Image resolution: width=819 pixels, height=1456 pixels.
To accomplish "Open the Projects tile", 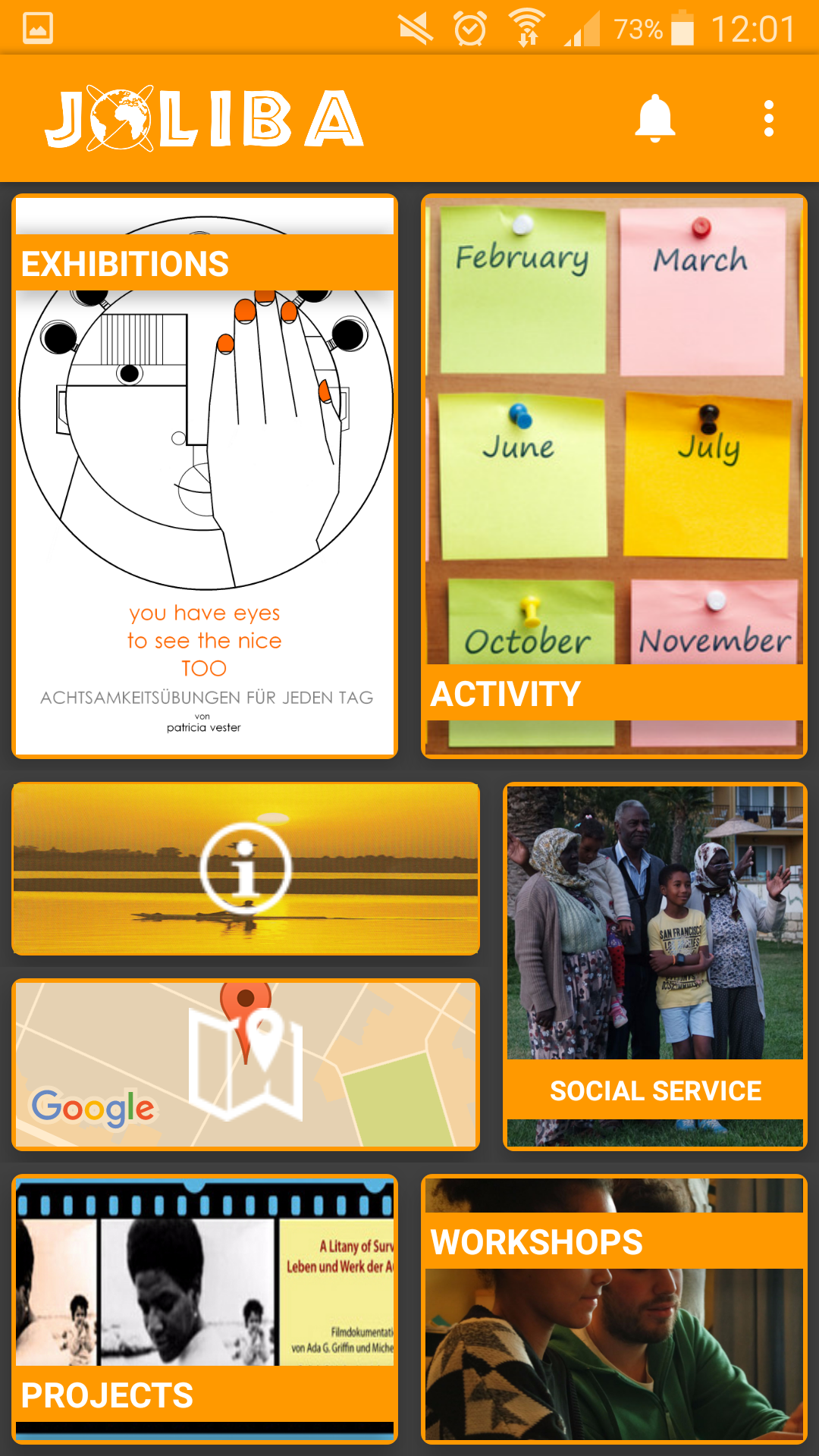I will point(205,1309).
